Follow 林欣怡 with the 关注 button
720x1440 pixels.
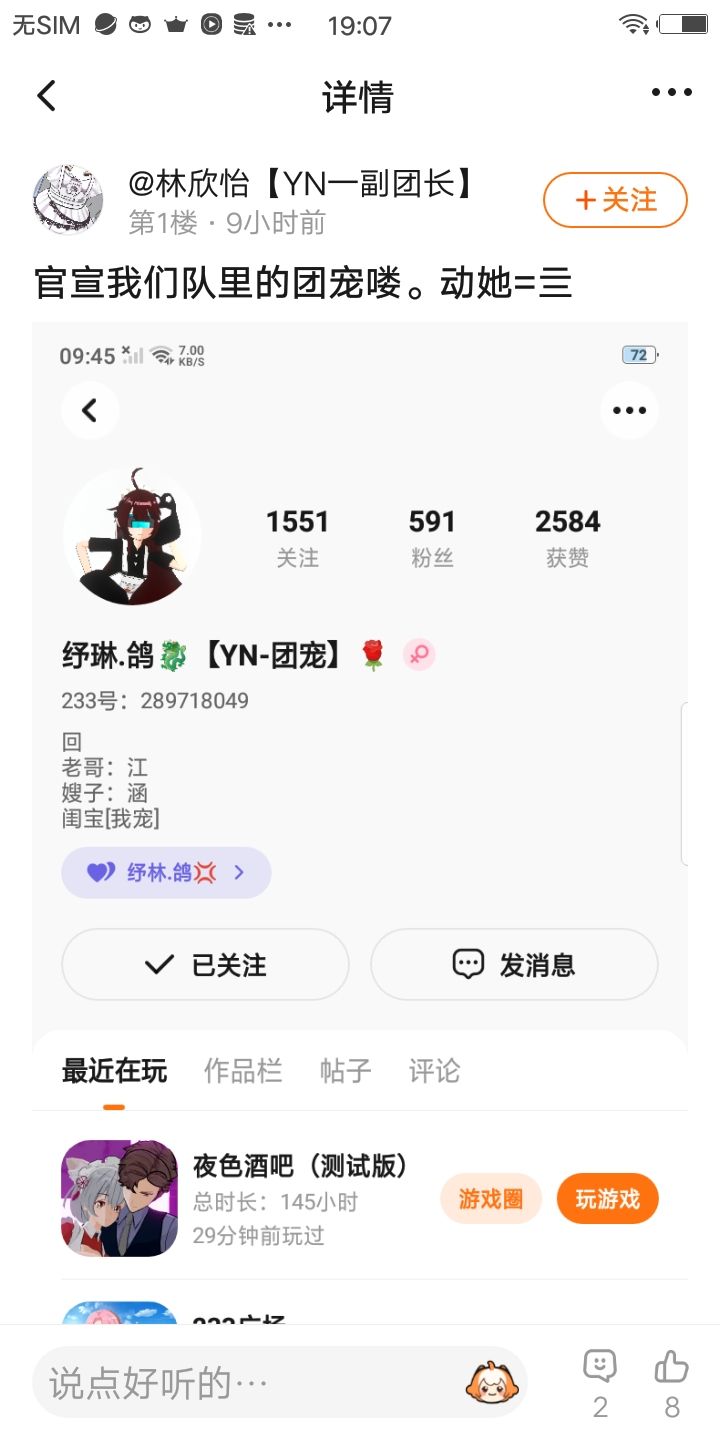[615, 200]
